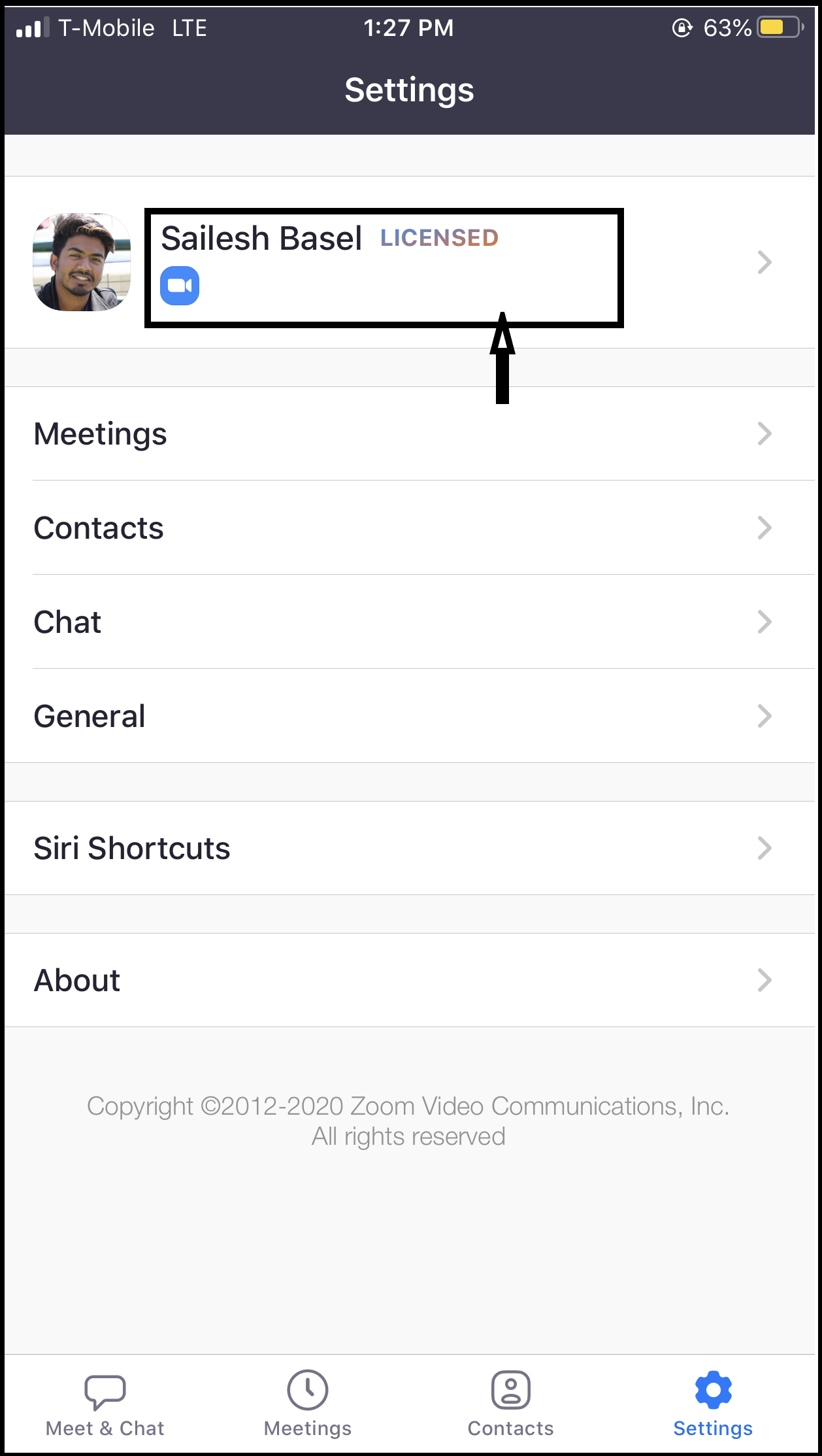This screenshot has width=822, height=1456.
Task: Open Chat settings
Action: tap(409, 622)
